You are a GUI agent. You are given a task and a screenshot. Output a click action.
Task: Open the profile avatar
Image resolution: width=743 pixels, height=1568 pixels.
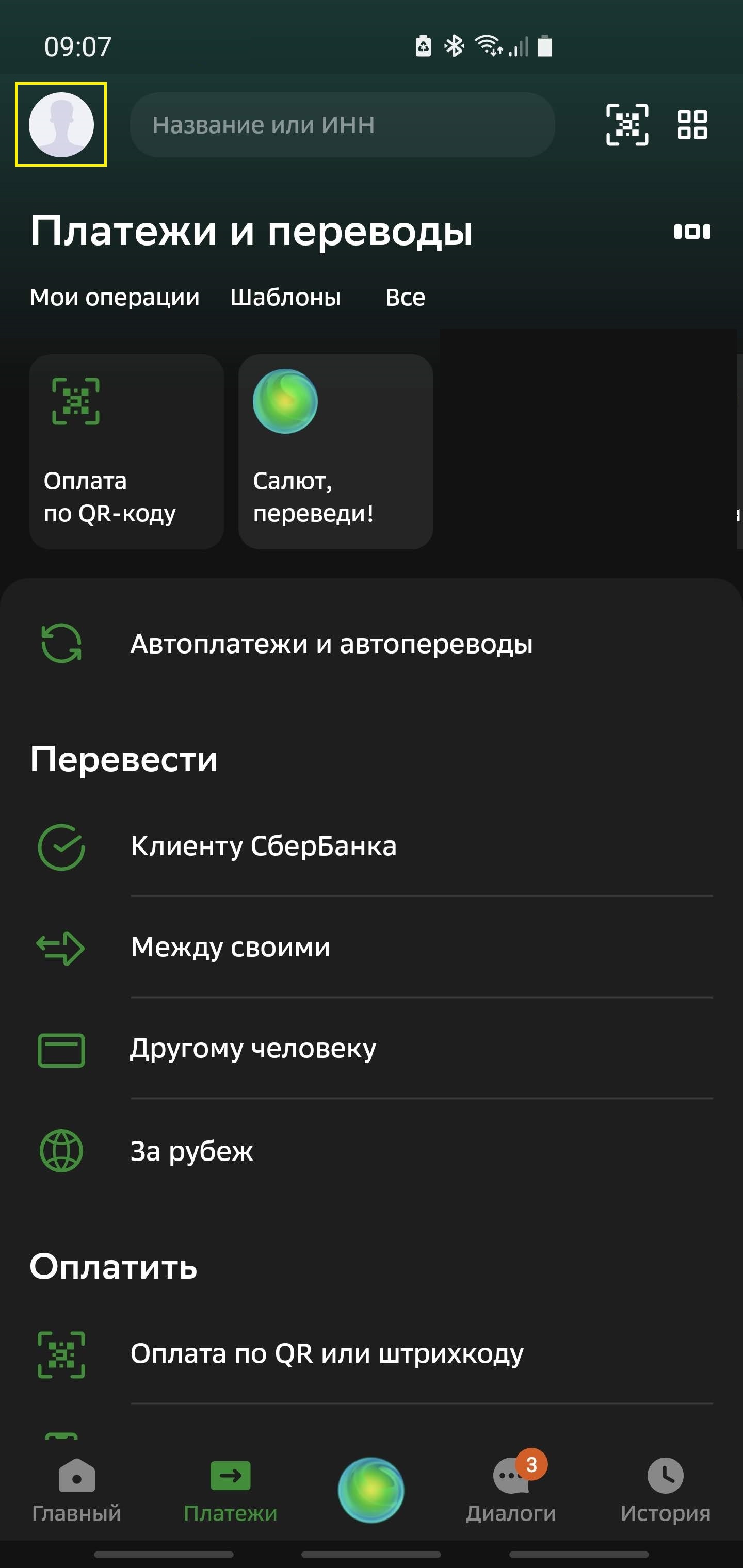[x=61, y=125]
